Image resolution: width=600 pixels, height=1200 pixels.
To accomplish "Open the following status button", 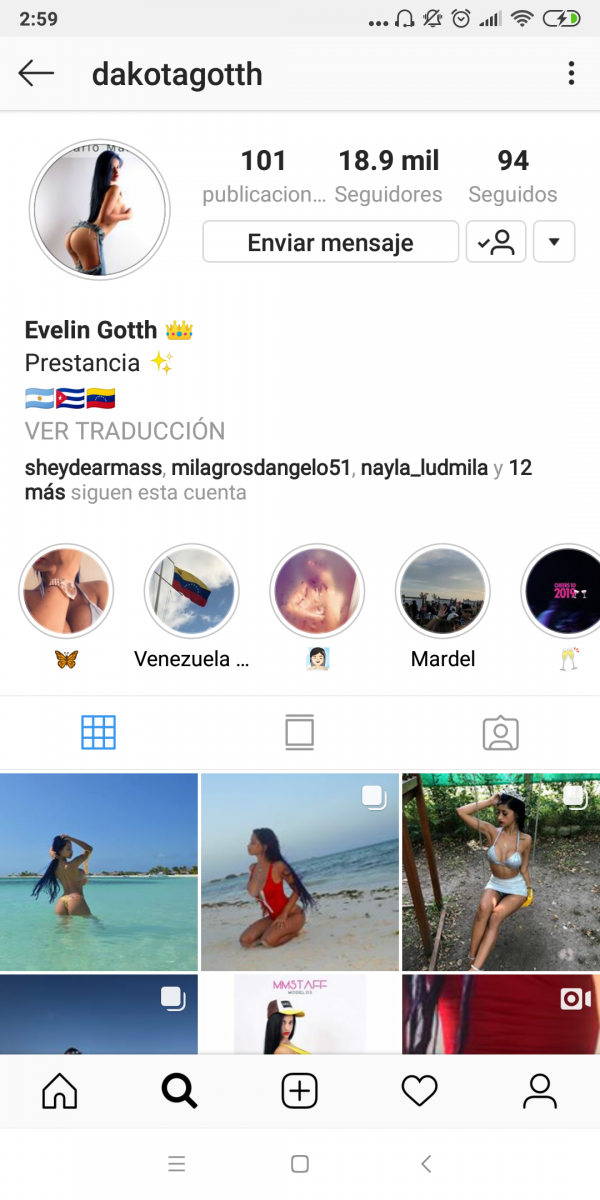I will coord(496,242).
